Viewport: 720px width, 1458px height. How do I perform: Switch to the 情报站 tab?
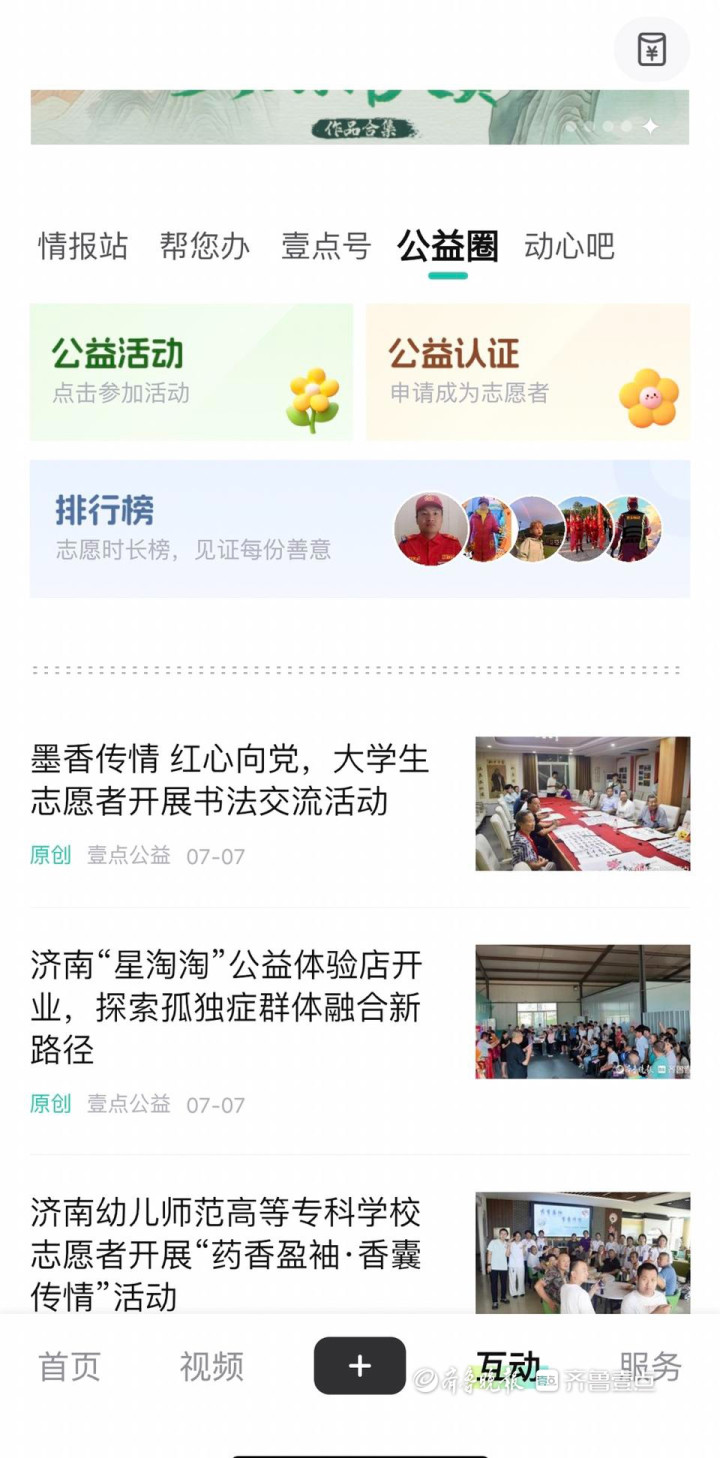click(83, 246)
